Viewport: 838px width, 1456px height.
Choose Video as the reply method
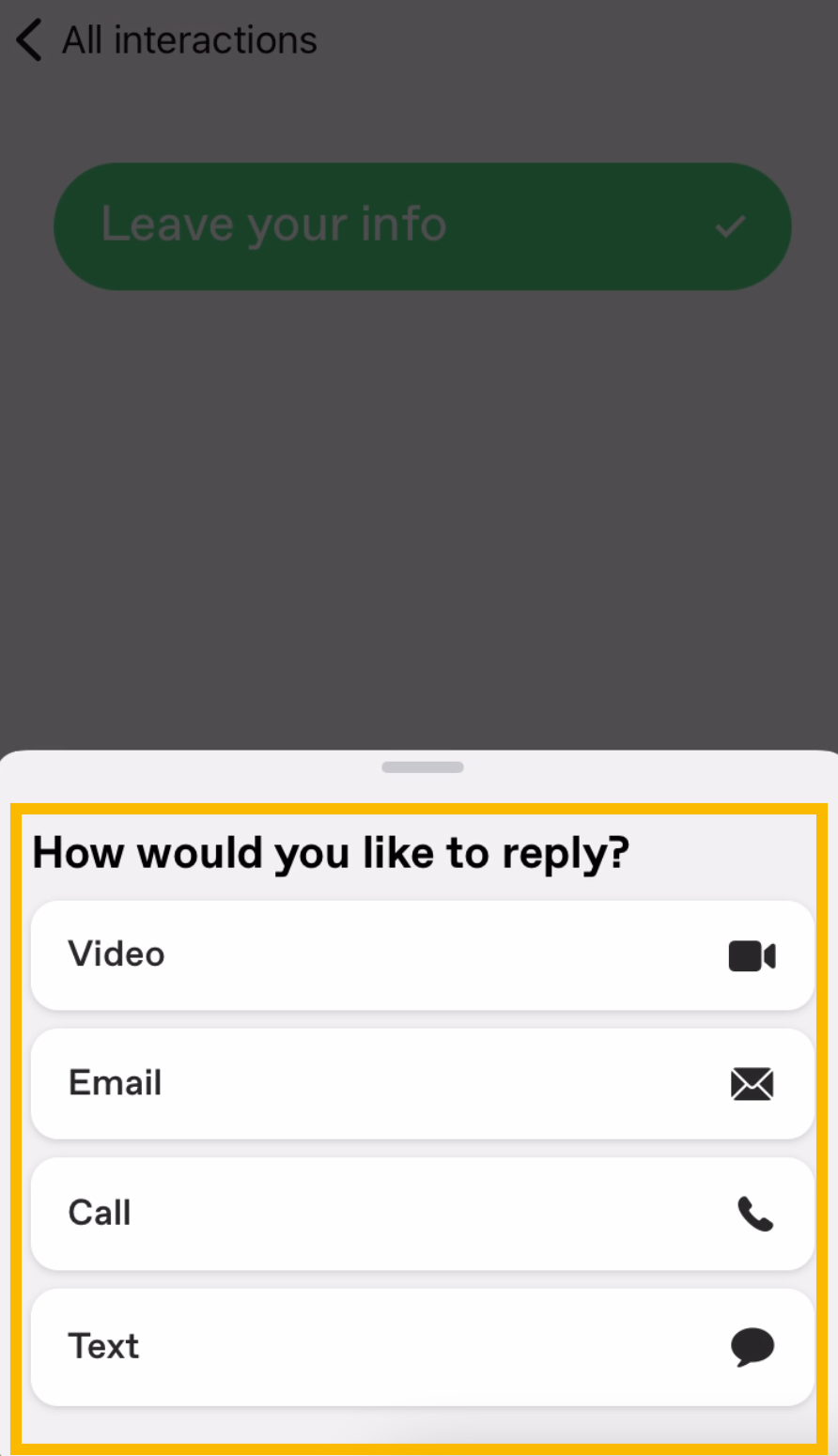423,955
